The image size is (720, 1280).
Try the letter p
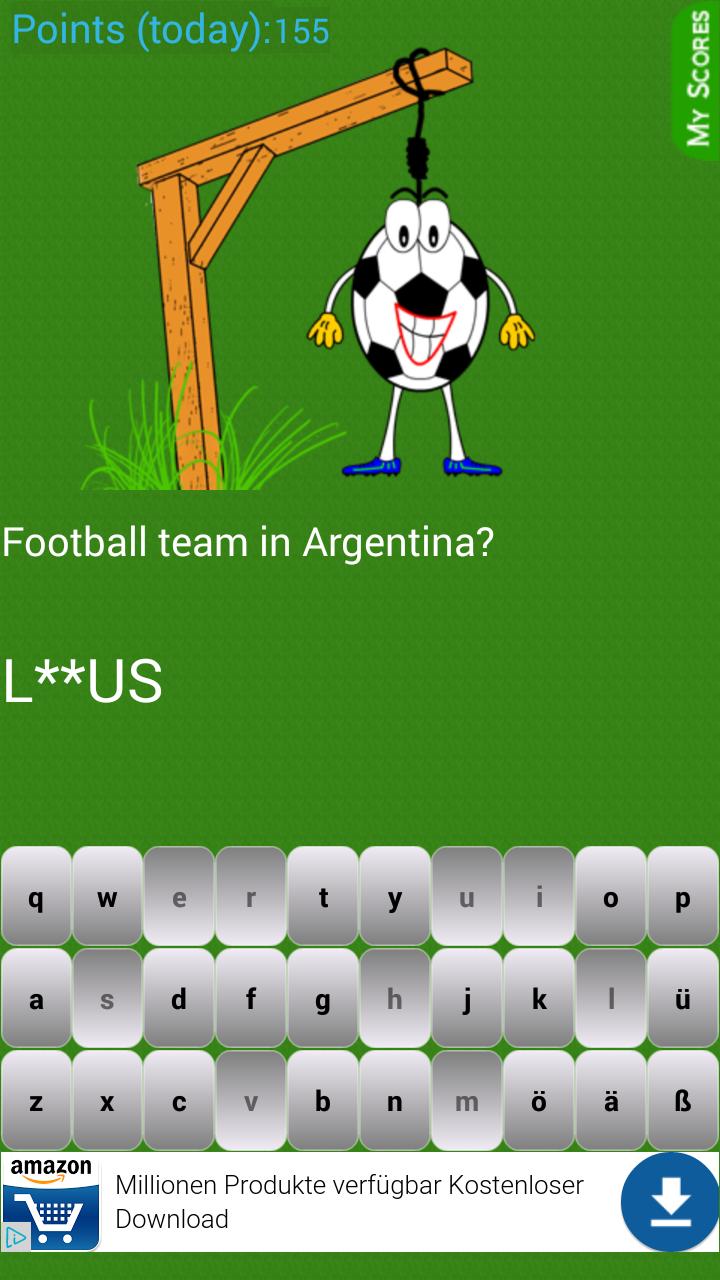[683, 897]
